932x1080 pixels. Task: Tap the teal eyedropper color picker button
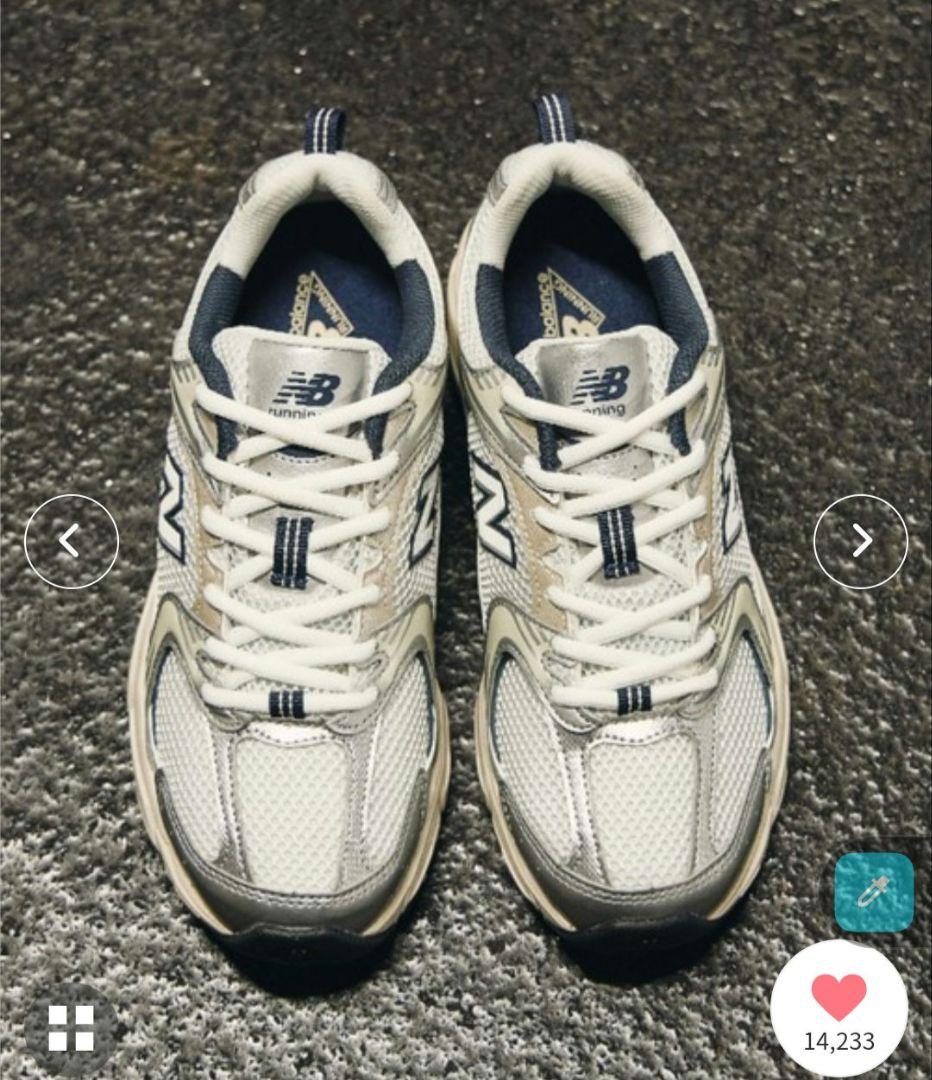pos(874,892)
